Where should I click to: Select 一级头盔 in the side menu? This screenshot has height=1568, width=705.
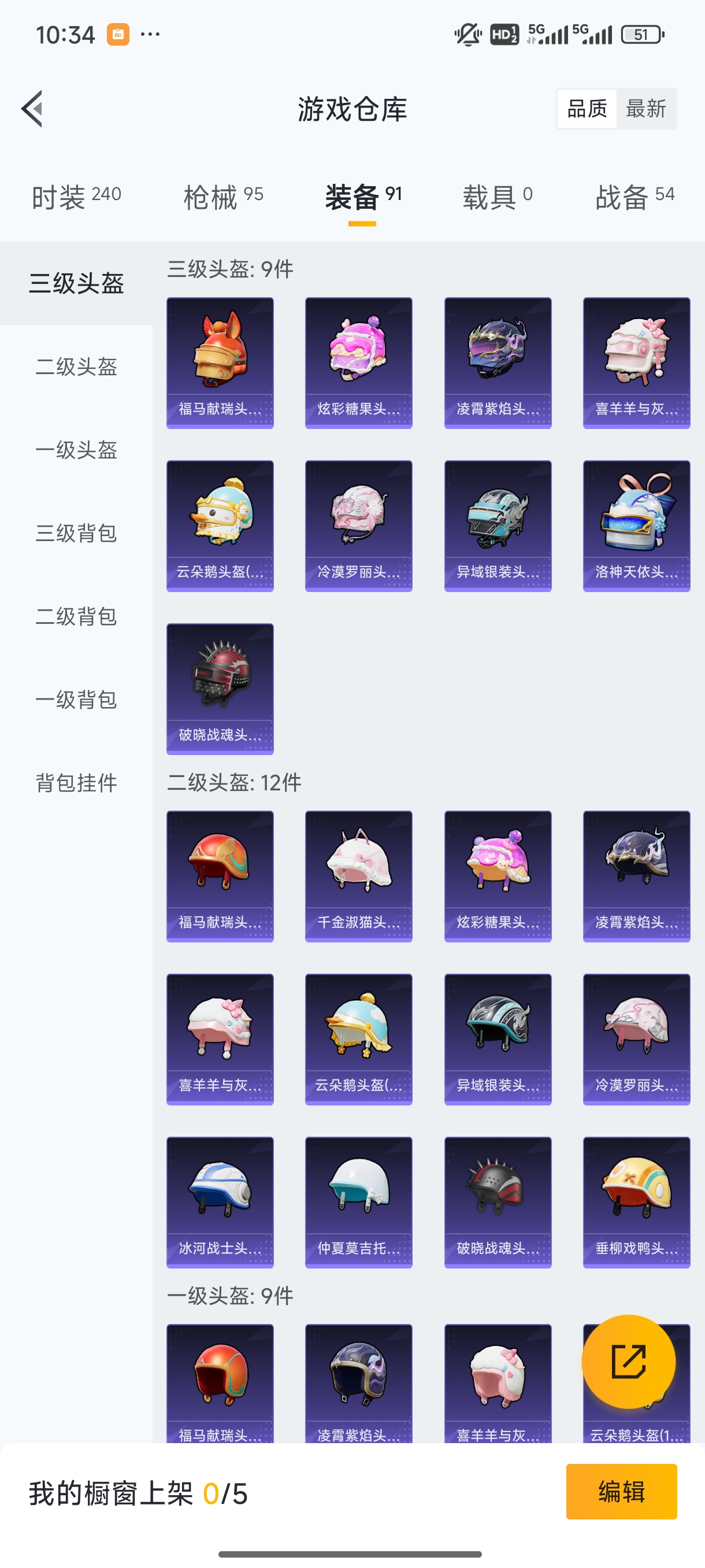[76, 450]
